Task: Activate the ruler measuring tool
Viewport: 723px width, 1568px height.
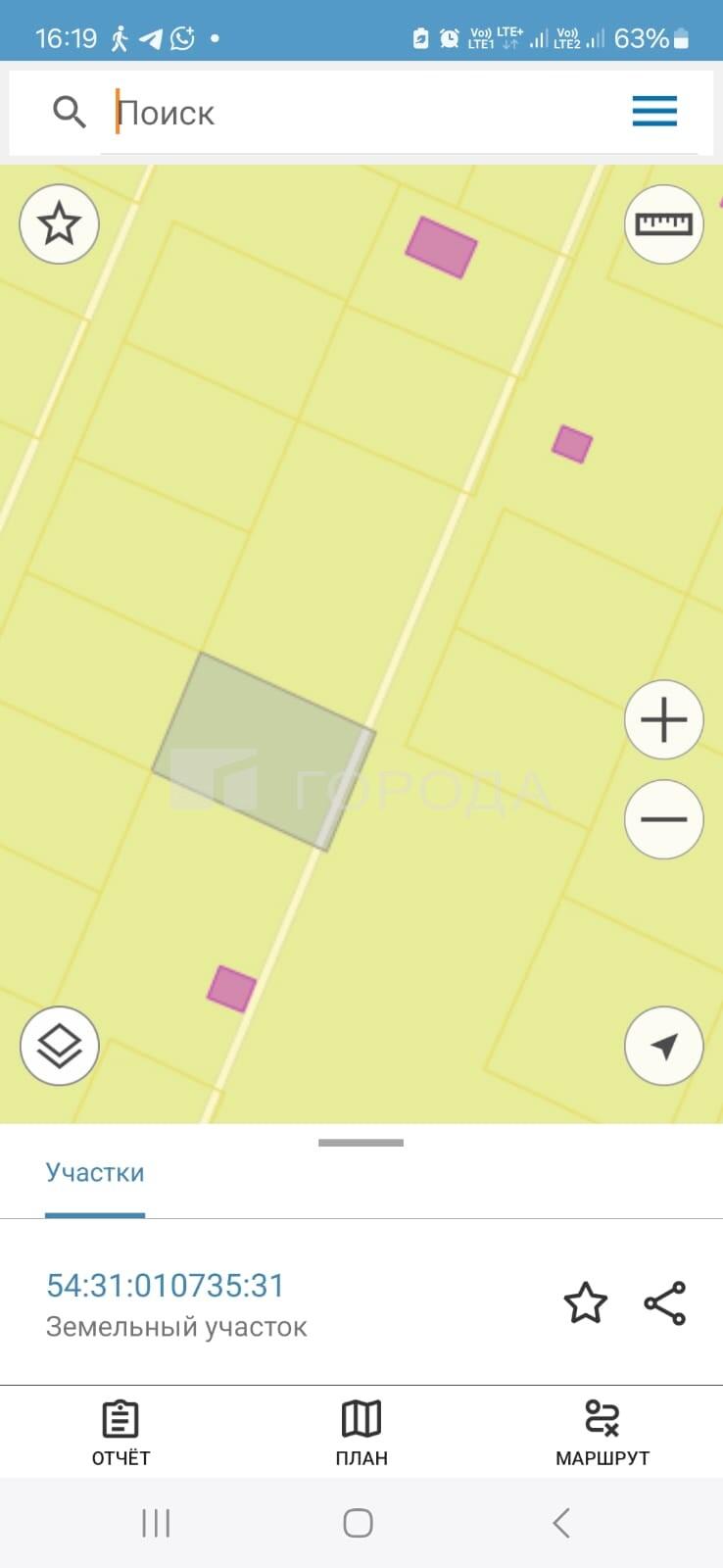Action: coord(663,224)
